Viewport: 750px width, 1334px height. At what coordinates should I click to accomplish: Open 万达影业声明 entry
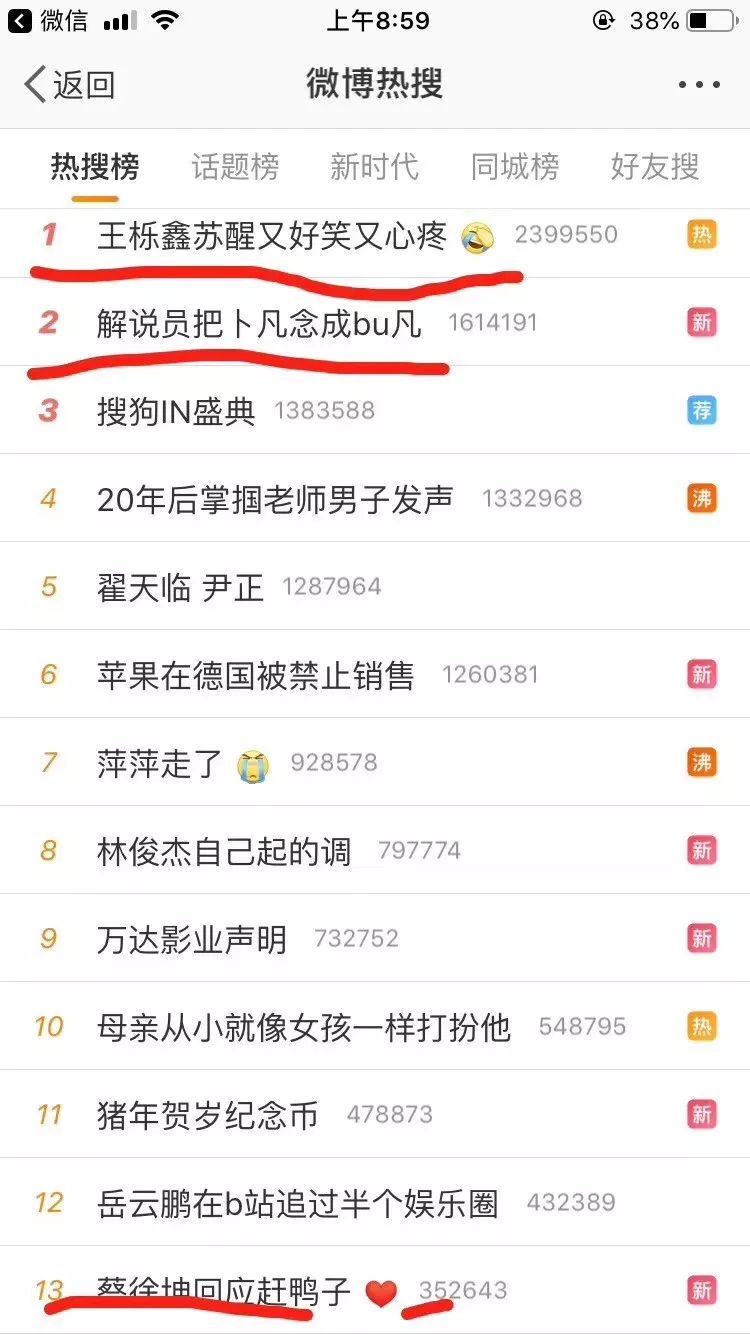coord(375,938)
